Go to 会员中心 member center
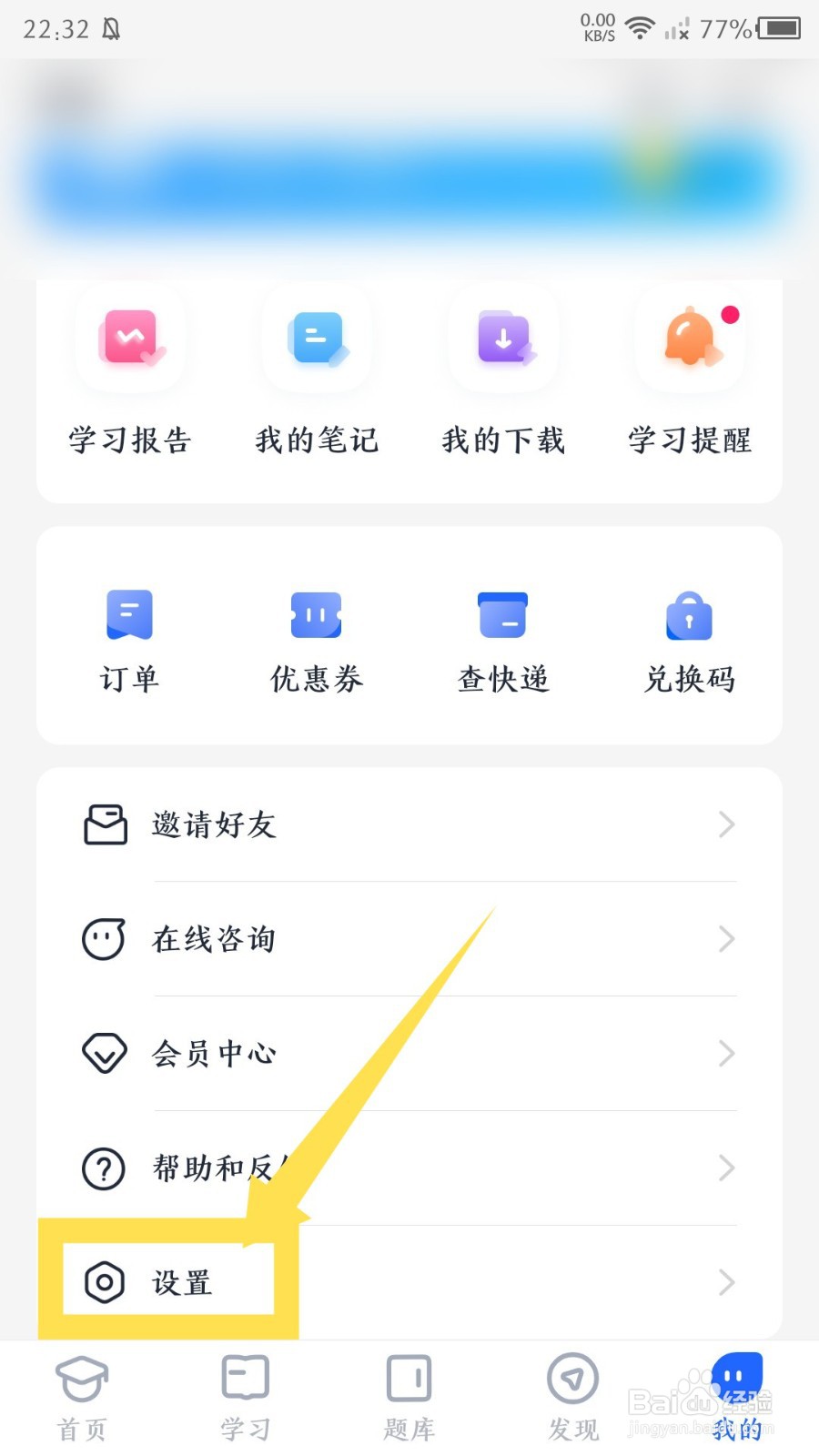The image size is (819, 1456). [x=409, y=1054]
